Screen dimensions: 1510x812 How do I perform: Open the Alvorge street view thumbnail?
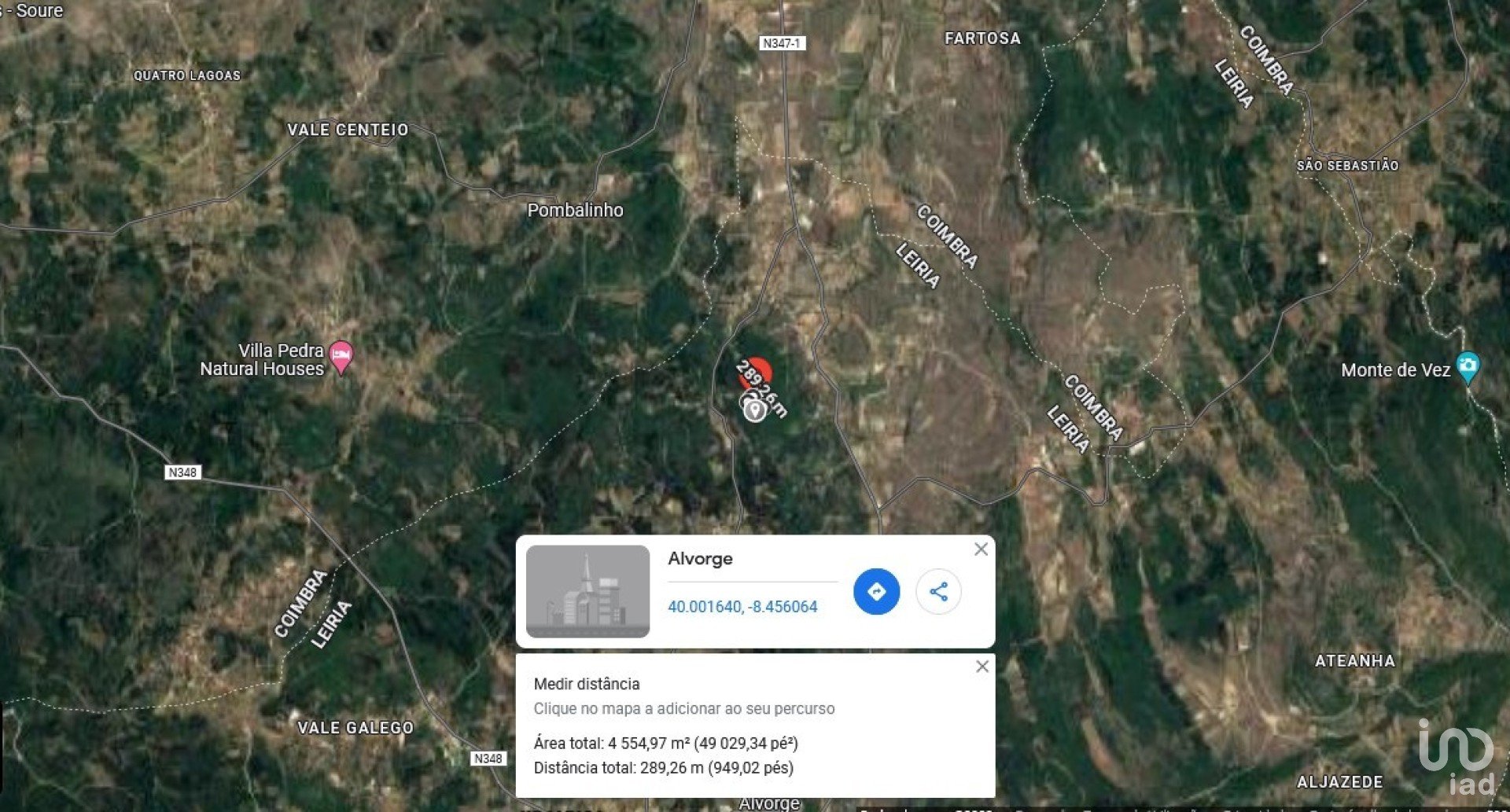(x=587, y=591)
